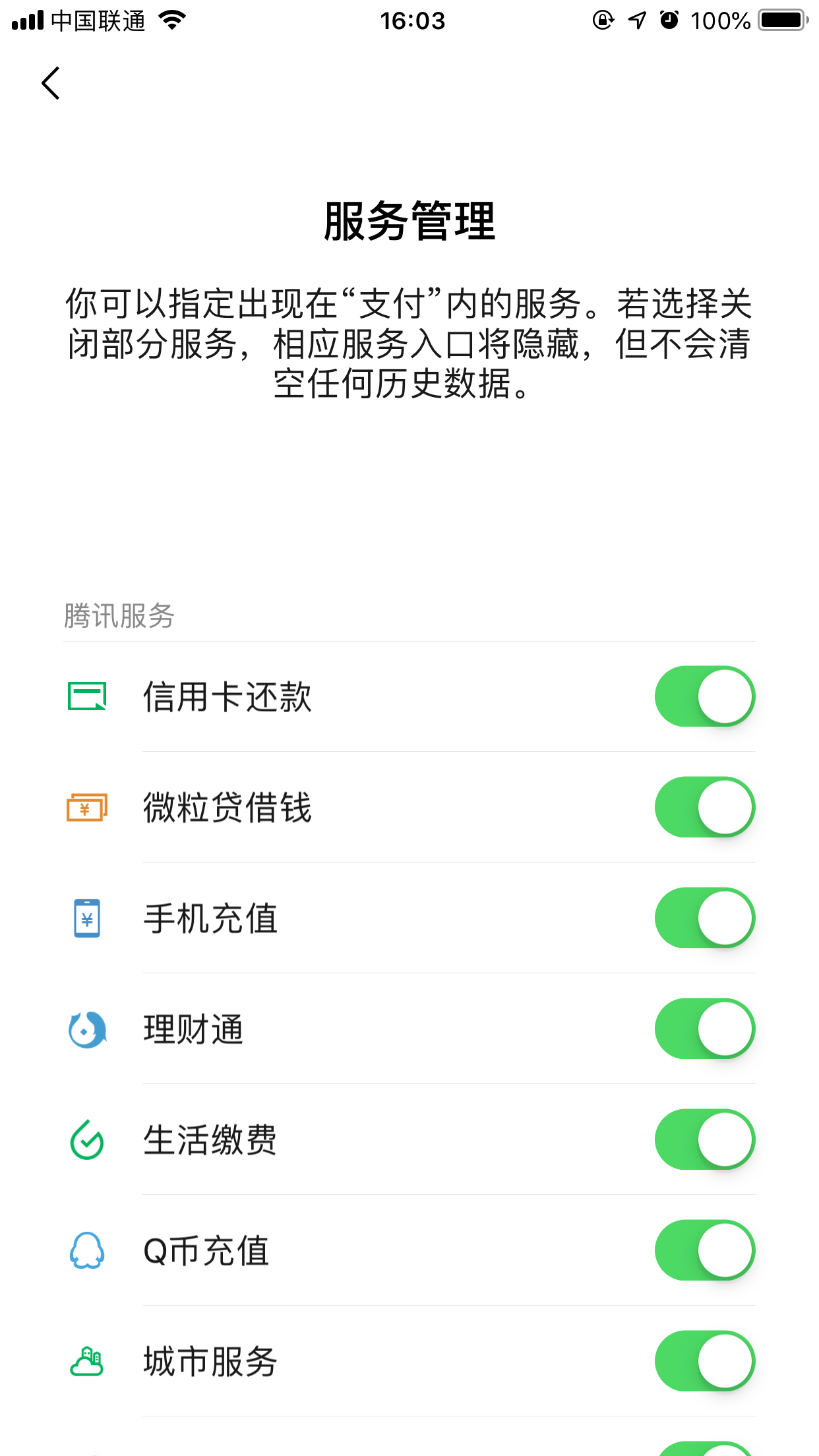This screenshot has height=1456, width=819.
Task: Click the 理财通 wealth management icon
Action: [x=86, y=1029]
